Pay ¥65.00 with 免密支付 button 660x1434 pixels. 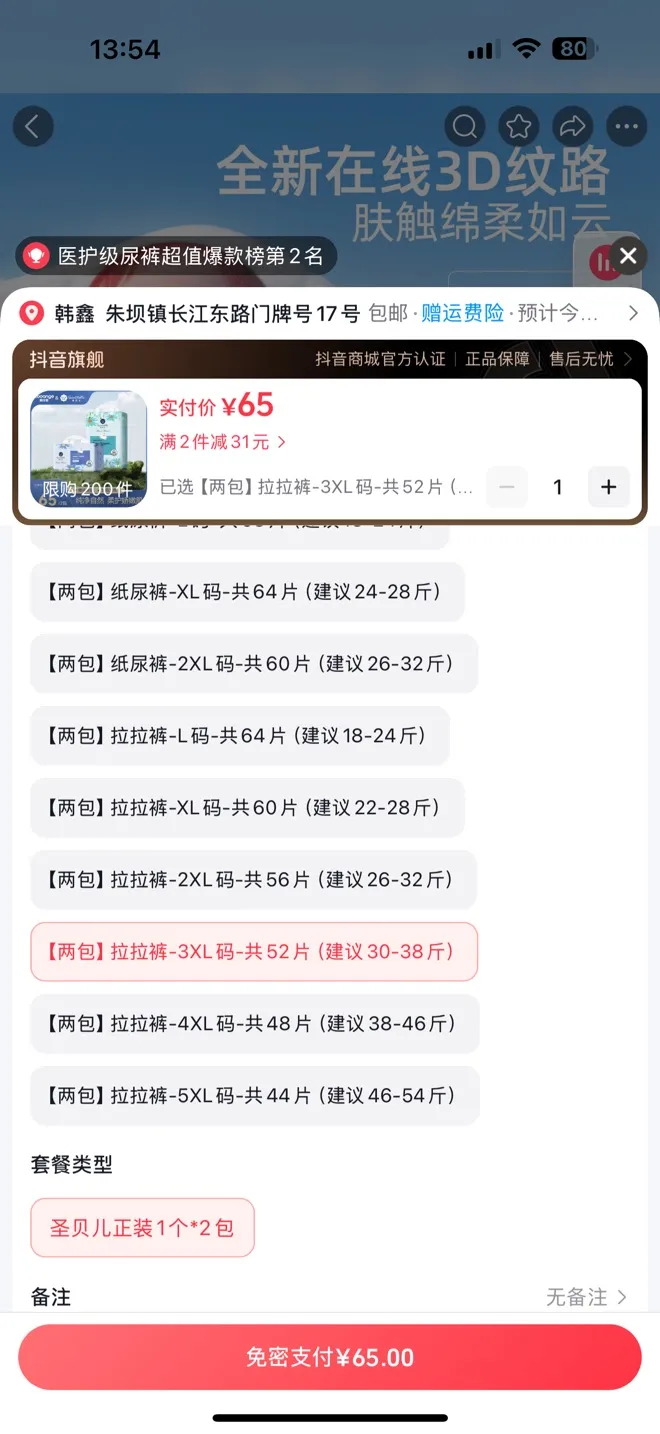click(330, 1357)
